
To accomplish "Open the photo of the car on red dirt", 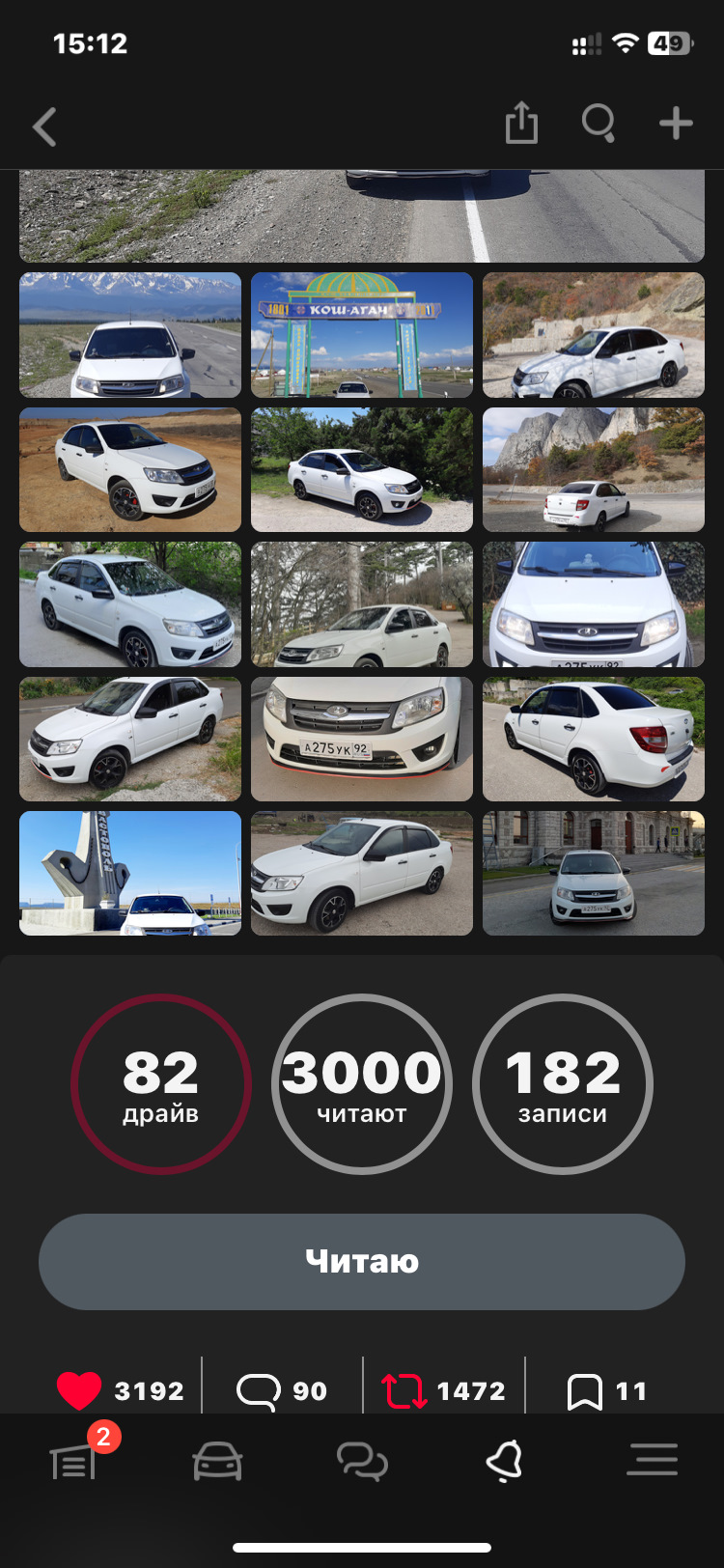I will coord(130,469).
